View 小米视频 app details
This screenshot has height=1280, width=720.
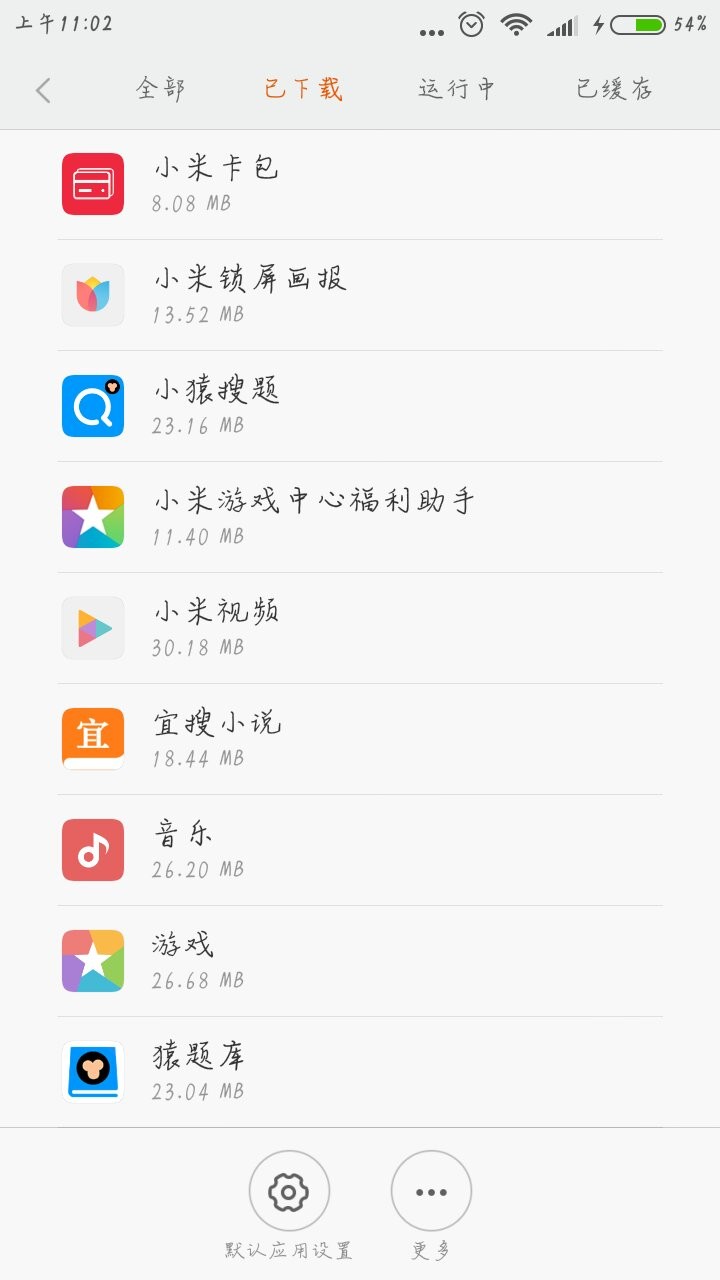coord(360,628)
